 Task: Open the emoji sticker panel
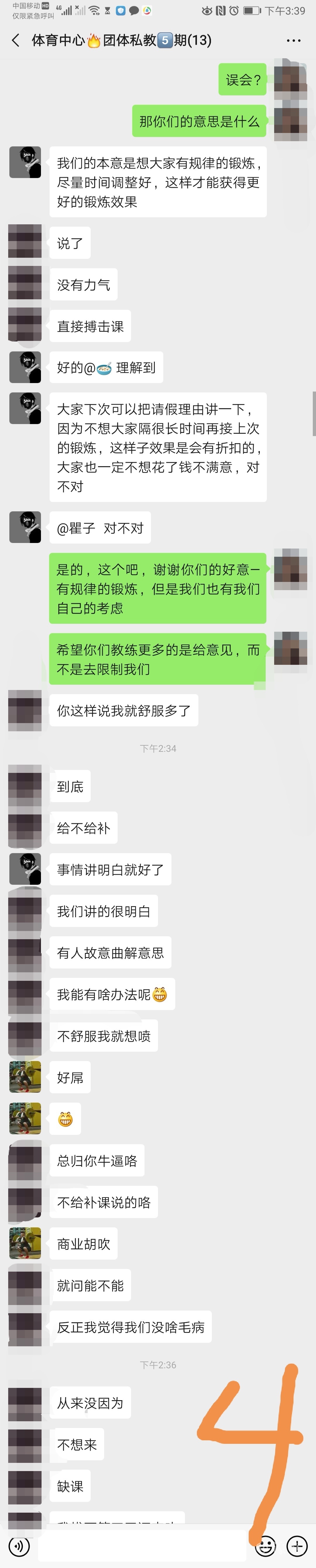(265, 1546)
